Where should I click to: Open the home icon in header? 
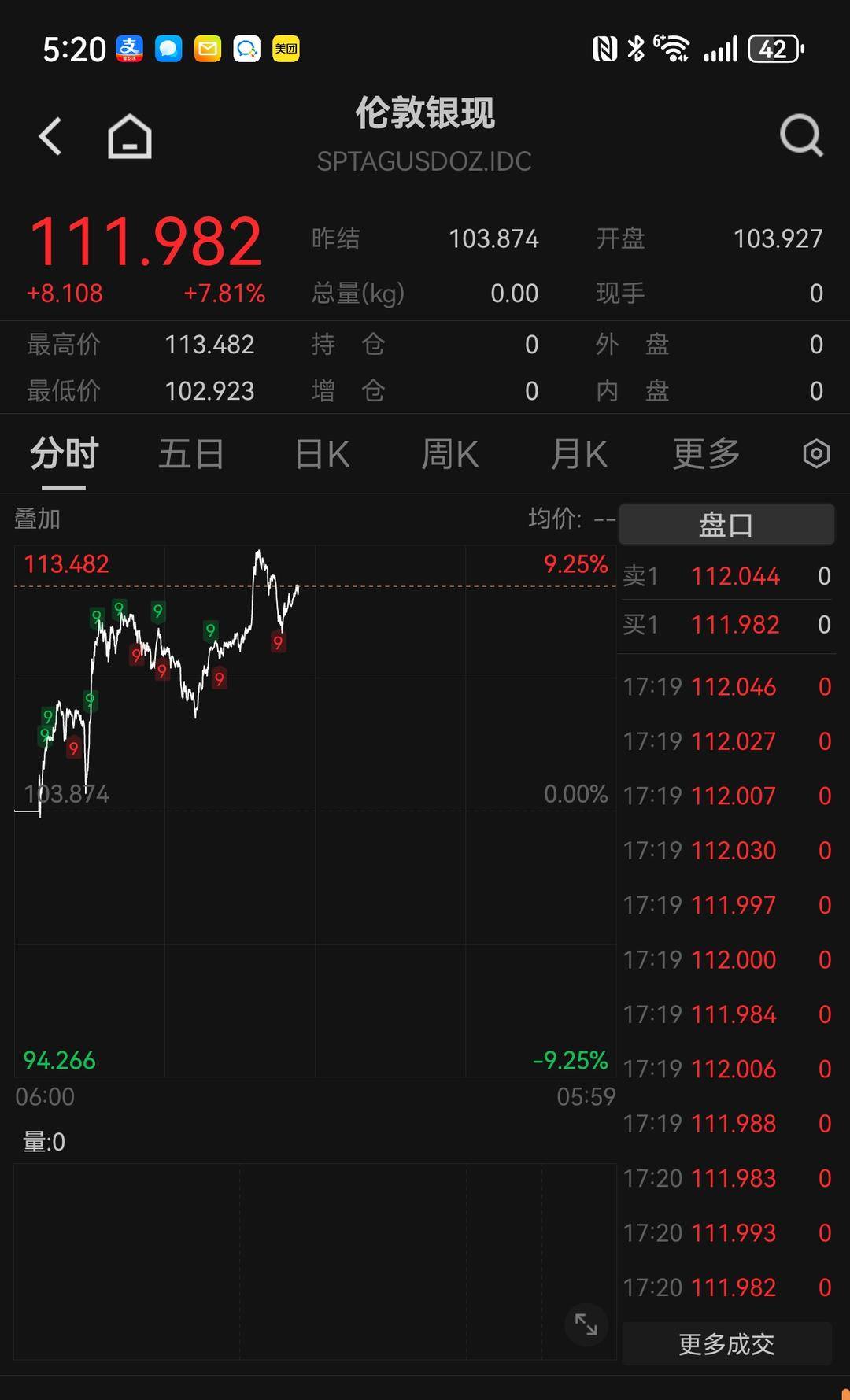(x=130, y=137)
